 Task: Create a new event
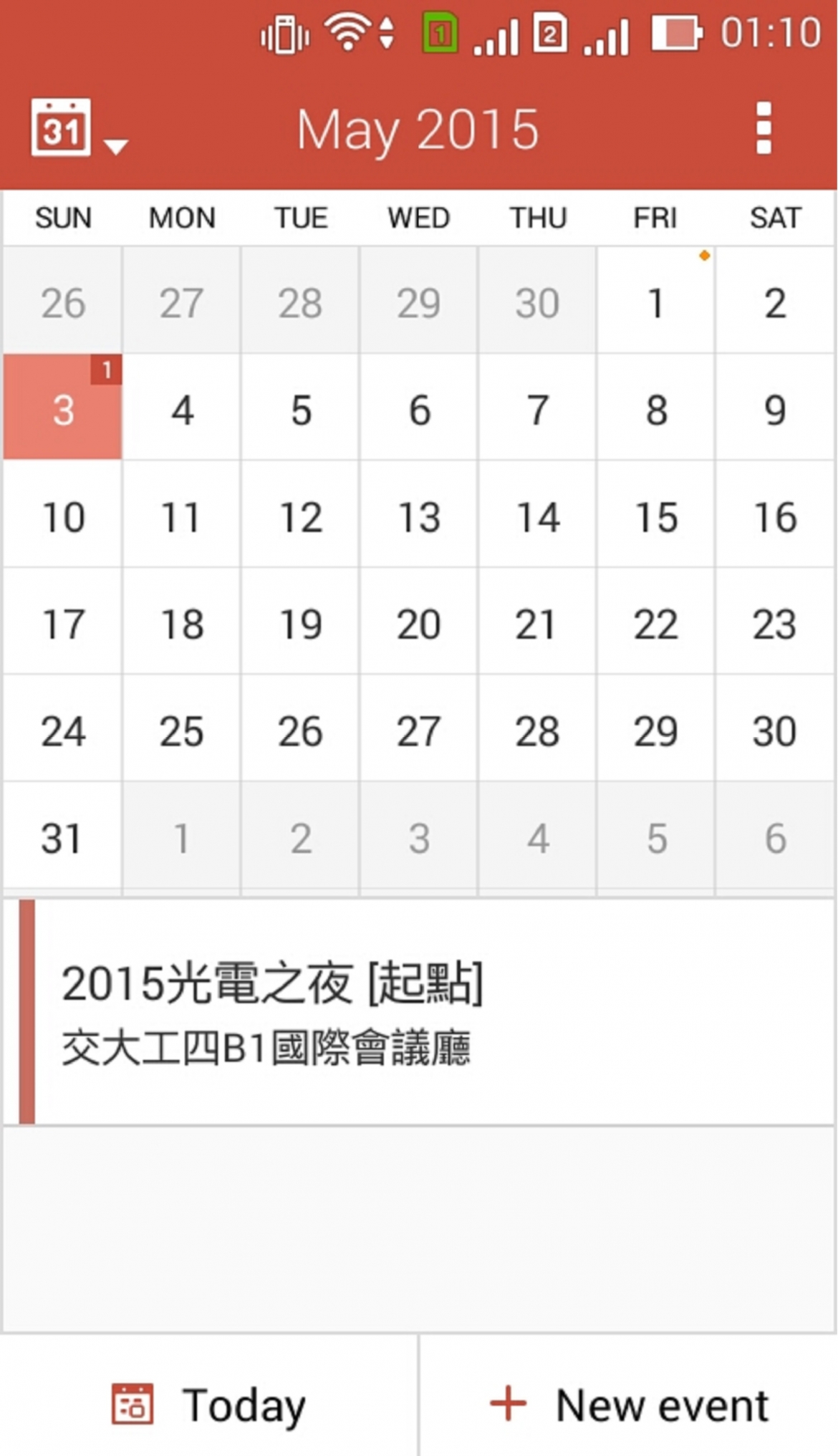click(629, 1404)
